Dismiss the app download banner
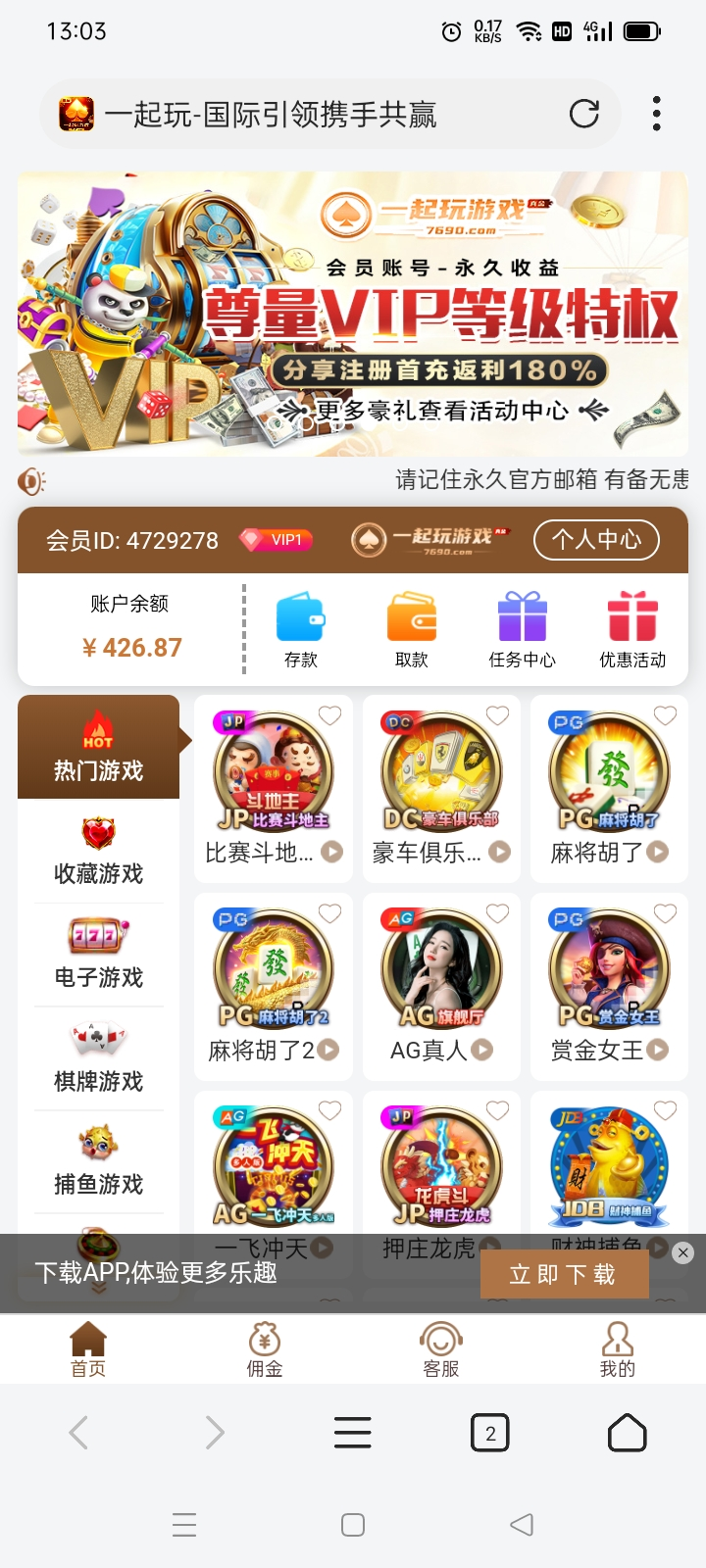This screenshot has width=706, height=1568. 683,1252
